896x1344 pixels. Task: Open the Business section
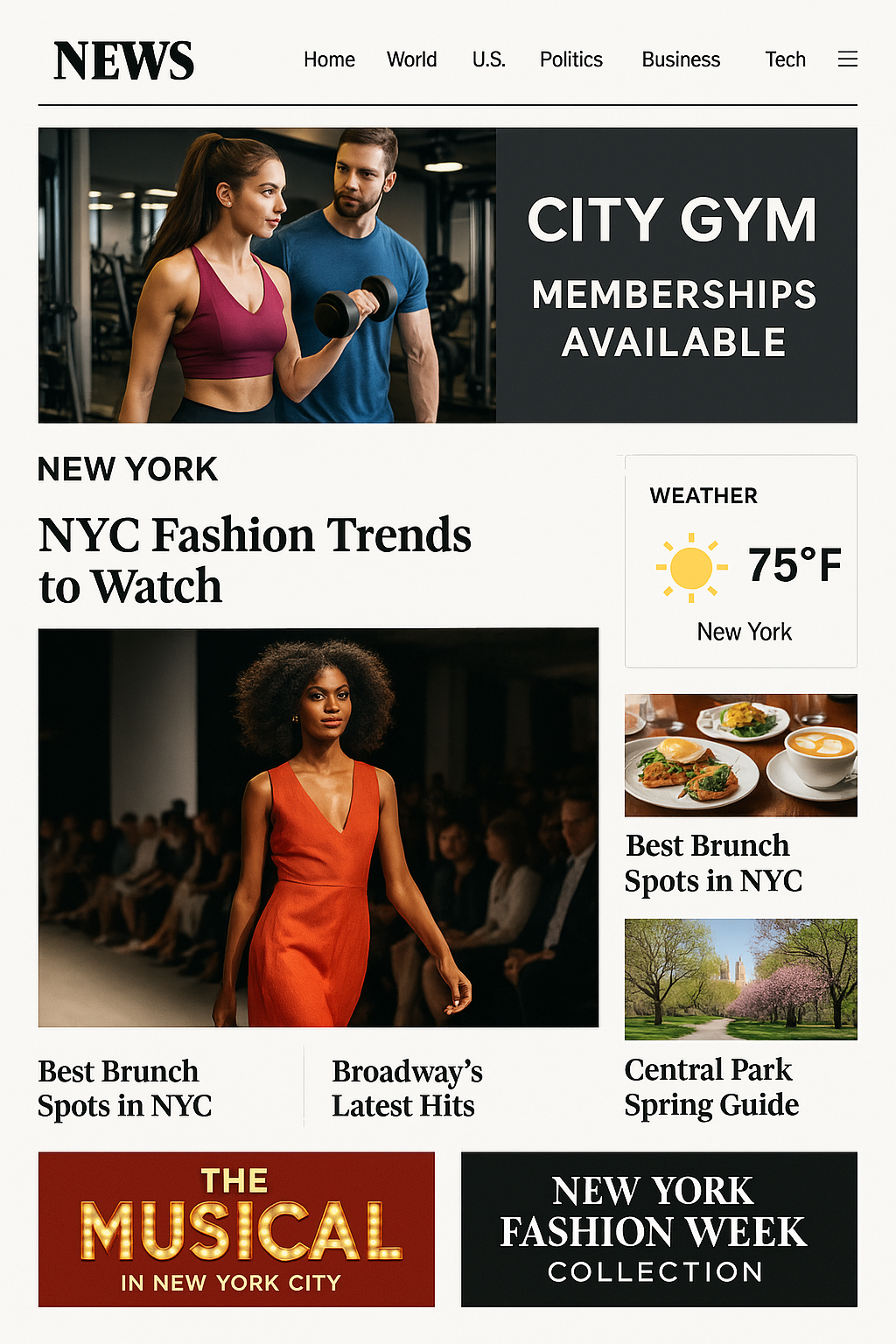coord(681,59)
